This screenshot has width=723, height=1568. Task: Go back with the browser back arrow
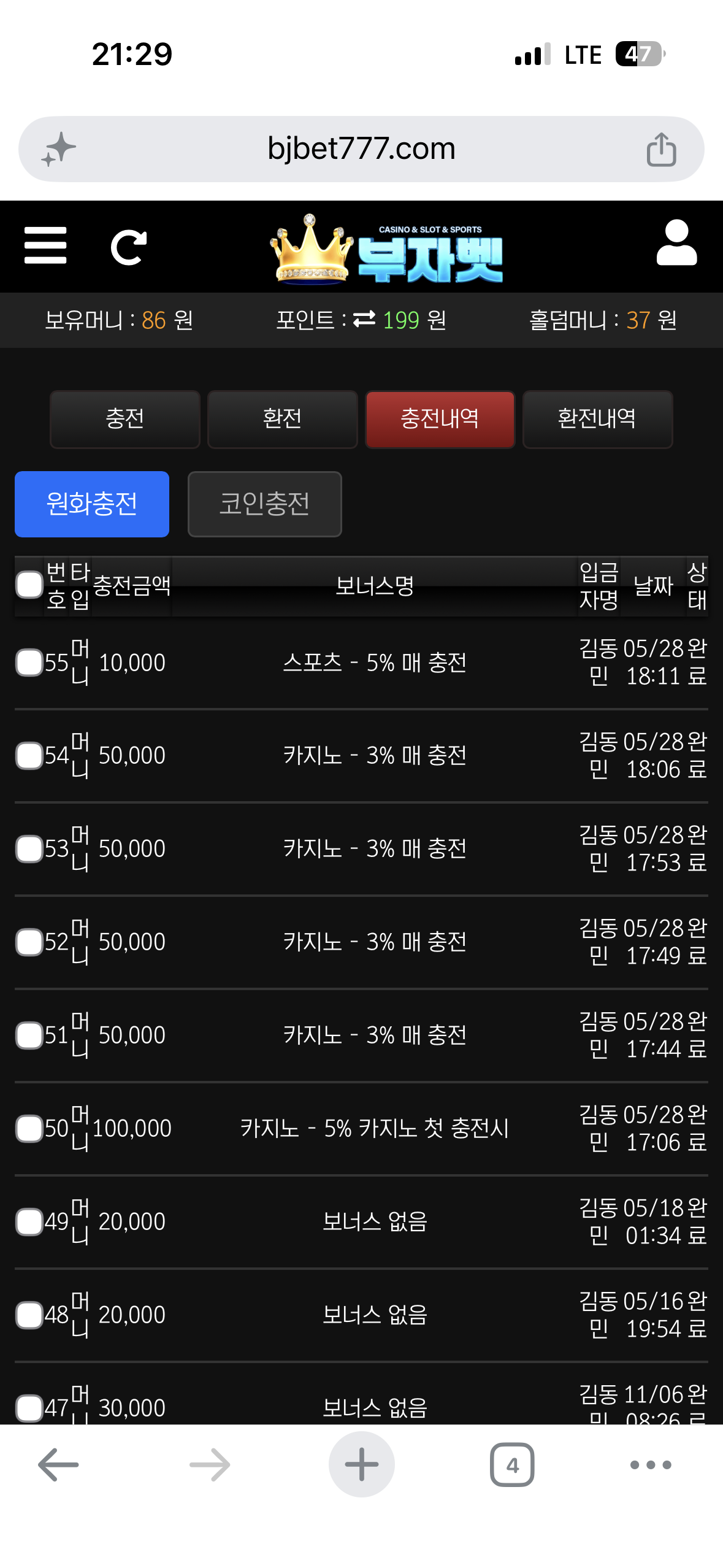coord(58,1465)
